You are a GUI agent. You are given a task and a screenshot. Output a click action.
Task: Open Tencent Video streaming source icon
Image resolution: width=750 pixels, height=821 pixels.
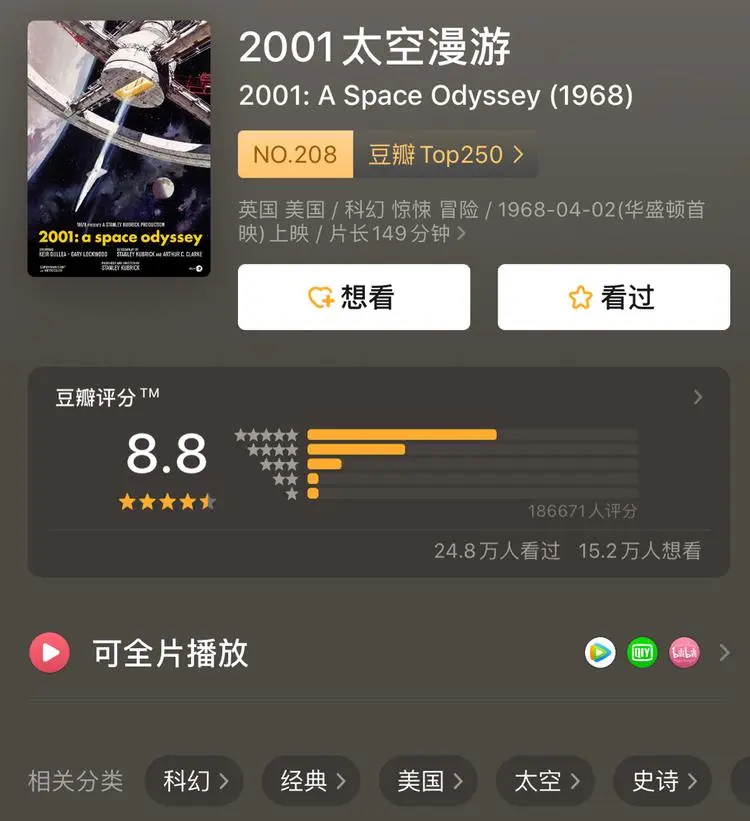[x=600, y=653]
